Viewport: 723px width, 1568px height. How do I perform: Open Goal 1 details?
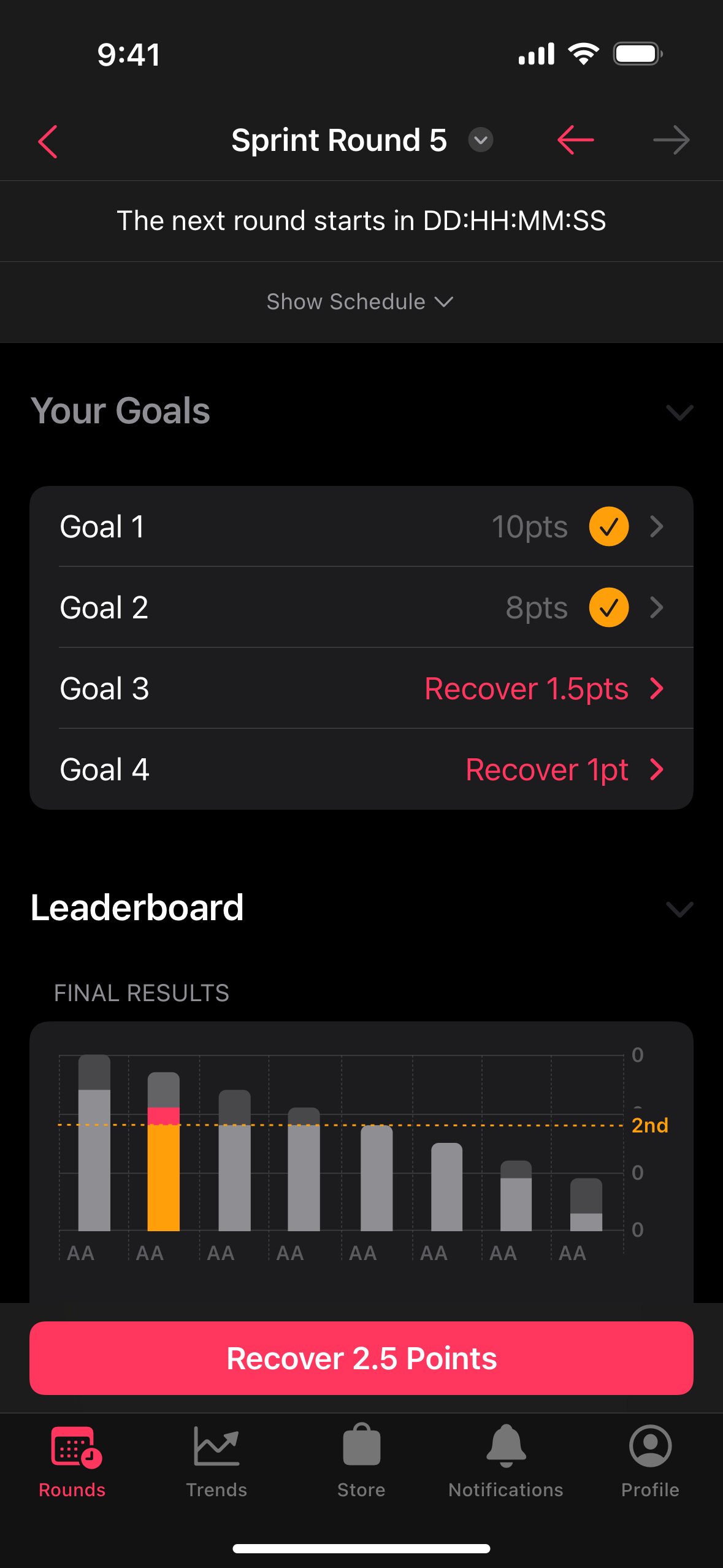(x=361, y=526)
